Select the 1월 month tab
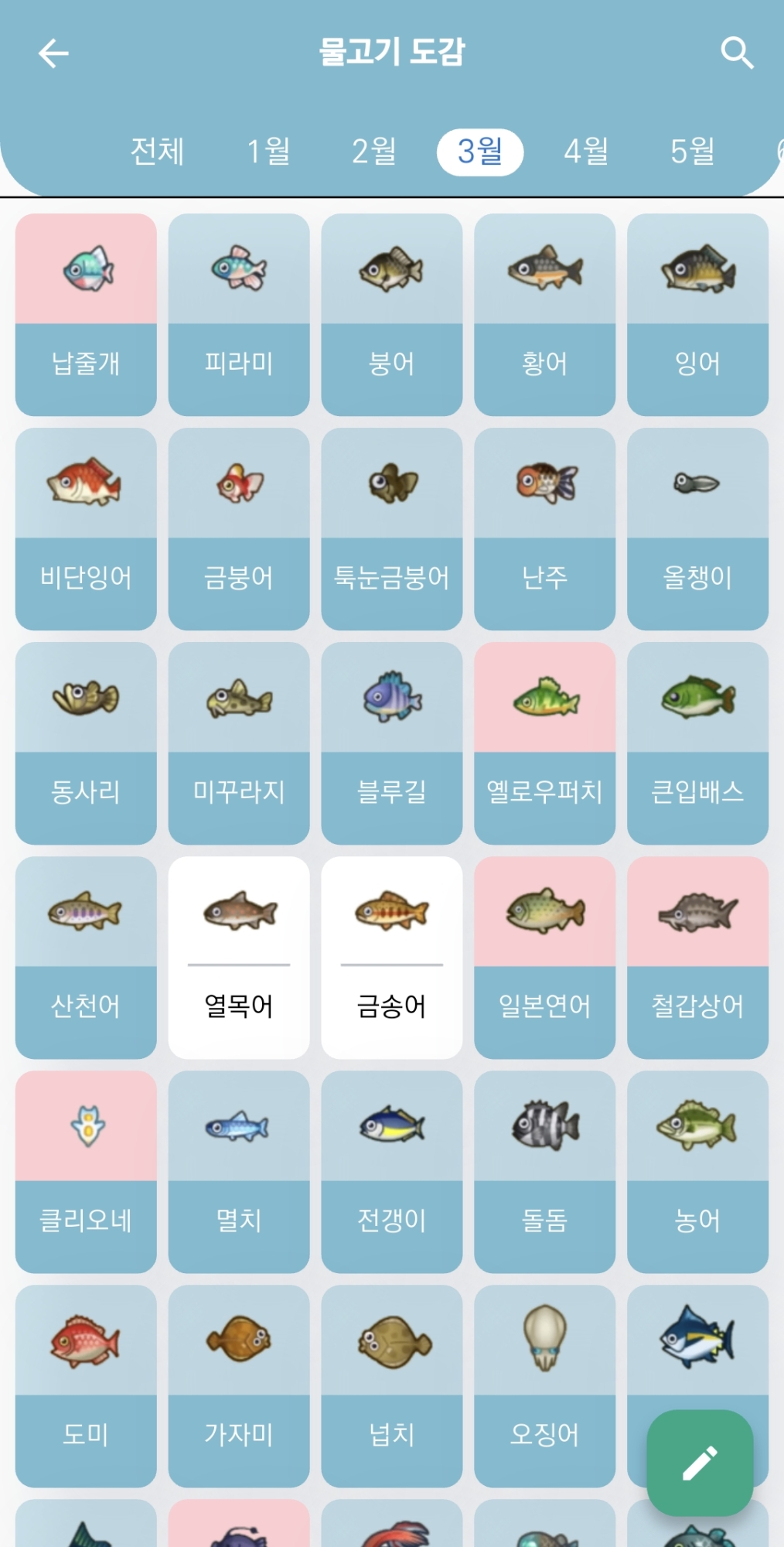784x1547 pixels. pos(268,152)
